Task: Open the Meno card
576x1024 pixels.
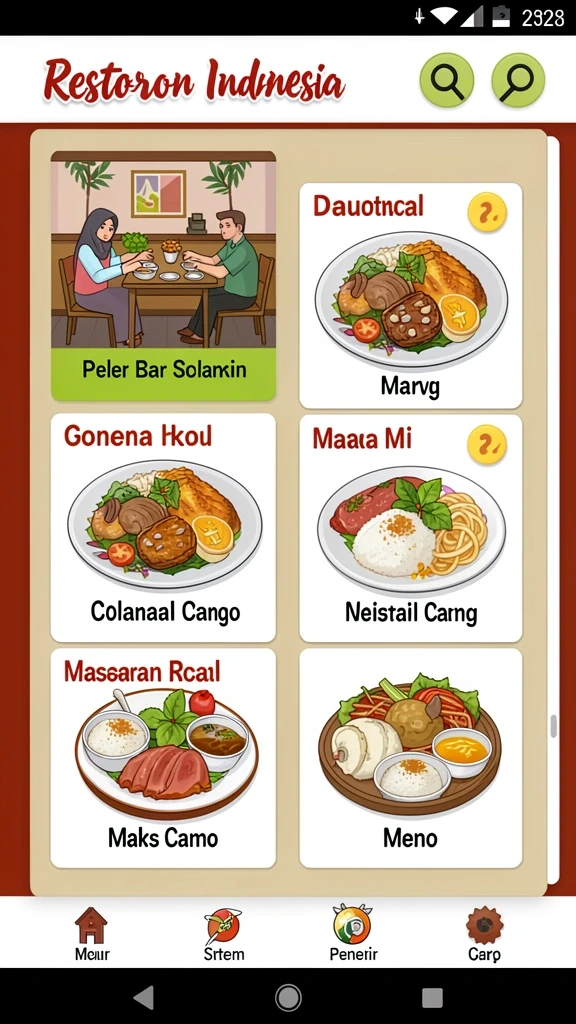Action: click(411, 758)
